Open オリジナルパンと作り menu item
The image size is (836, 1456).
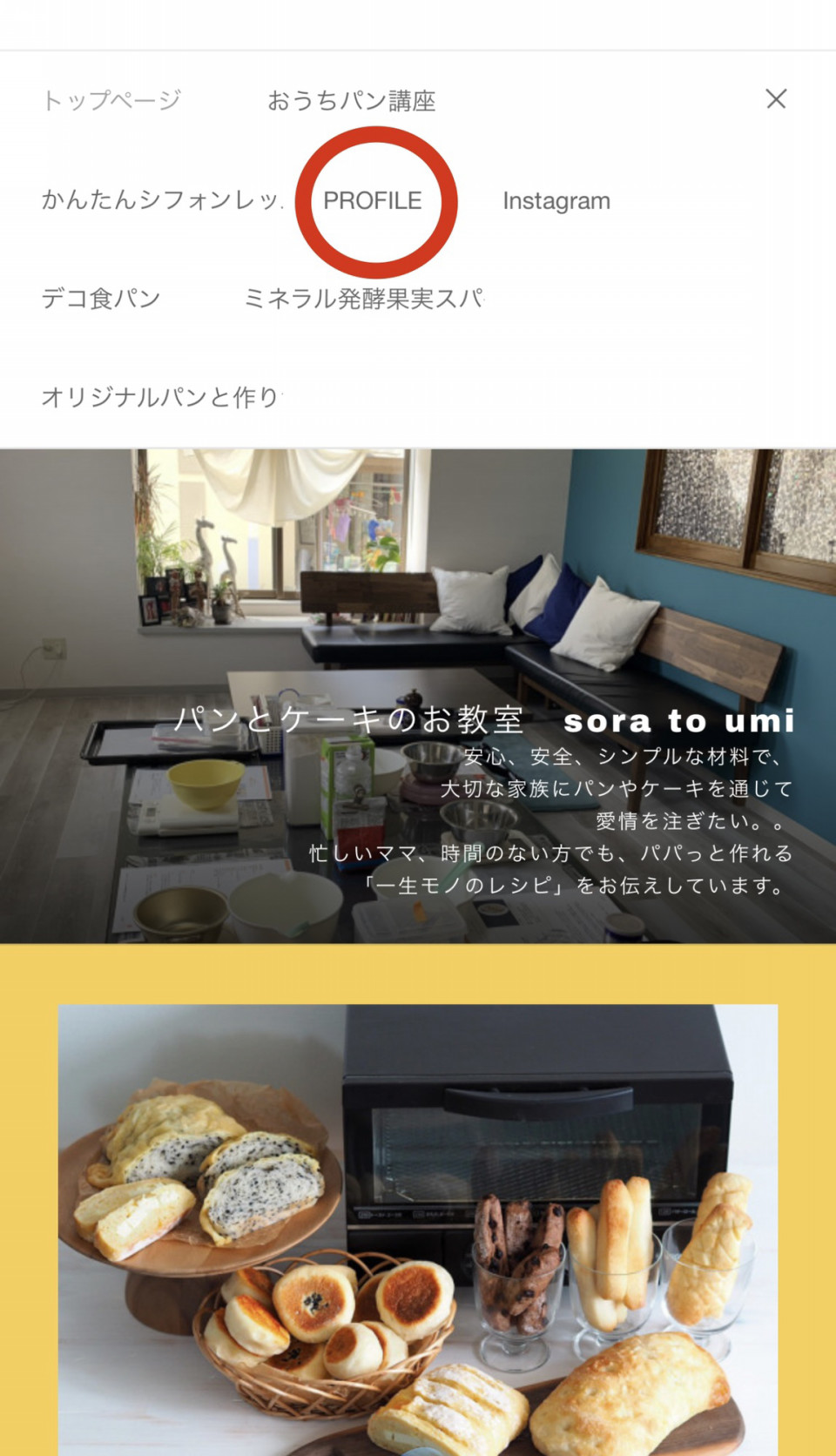[x=162, y=397]
